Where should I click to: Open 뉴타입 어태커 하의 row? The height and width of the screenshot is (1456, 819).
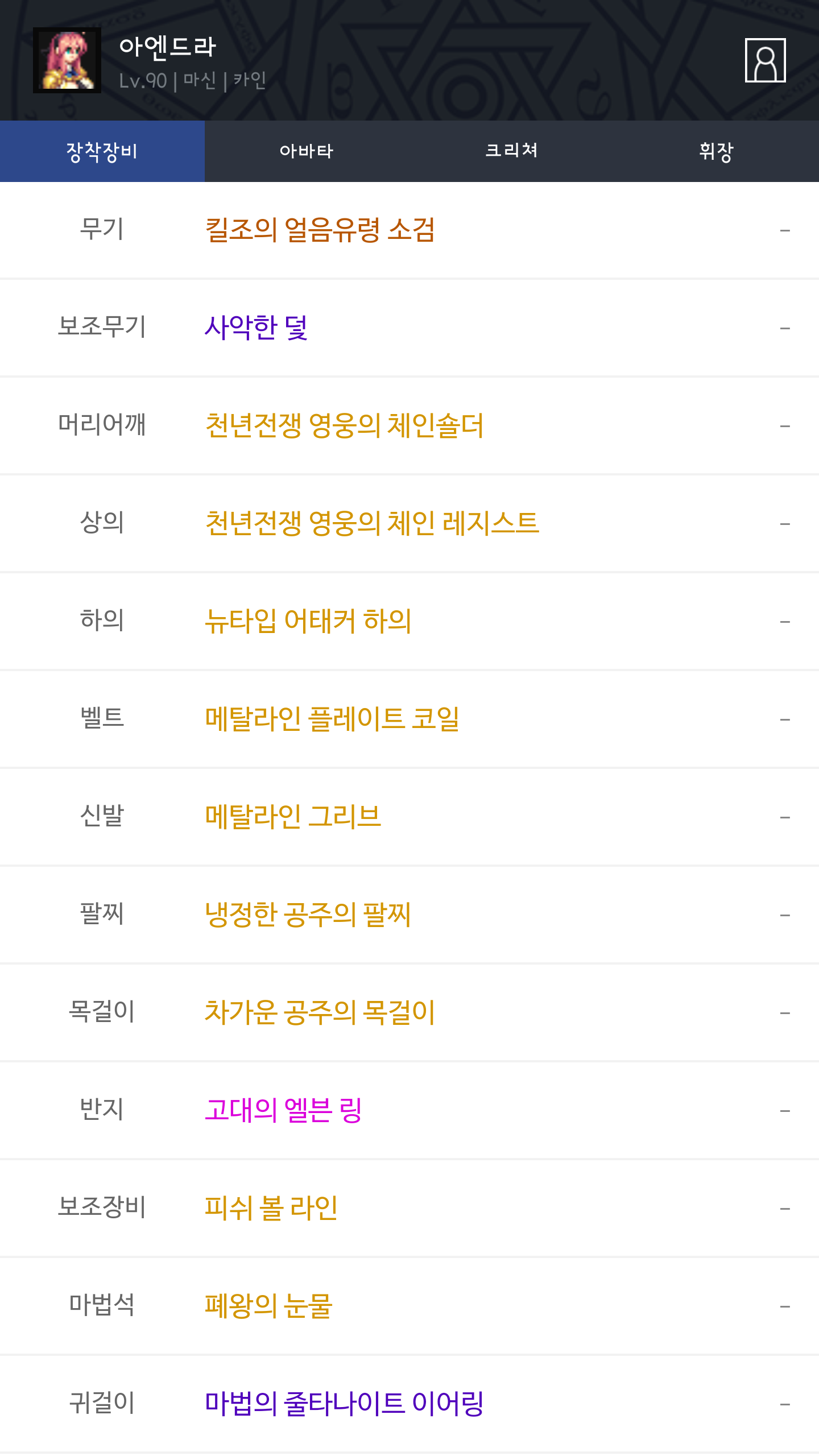pos(308,622)
